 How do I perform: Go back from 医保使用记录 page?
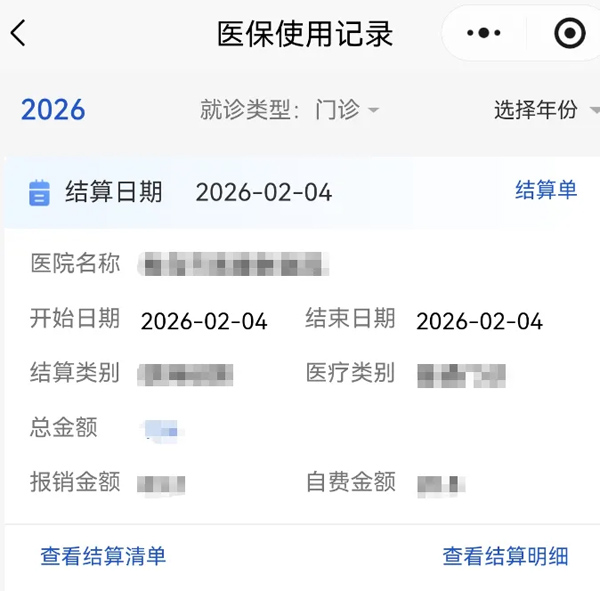tap(19, 33)
